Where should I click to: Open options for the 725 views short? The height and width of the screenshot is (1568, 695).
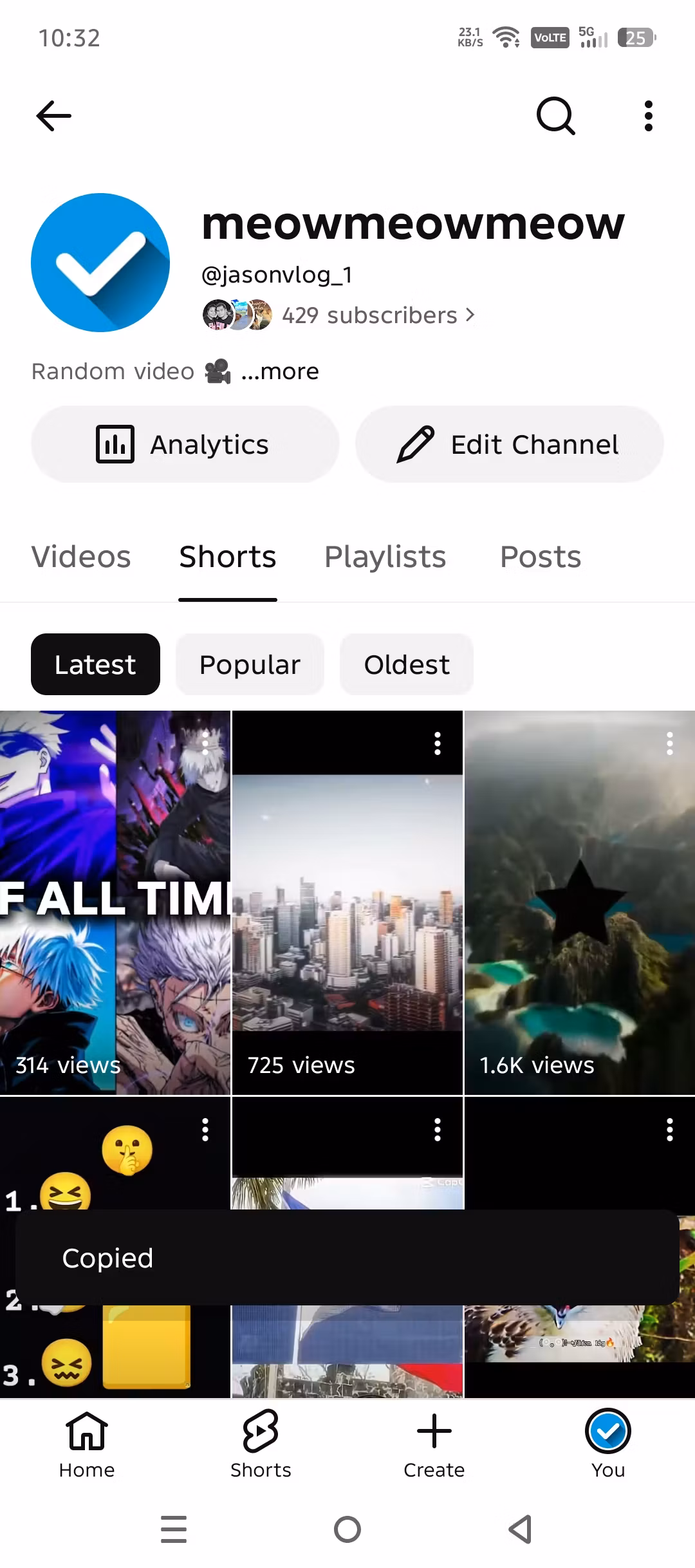tap(438, 743)
